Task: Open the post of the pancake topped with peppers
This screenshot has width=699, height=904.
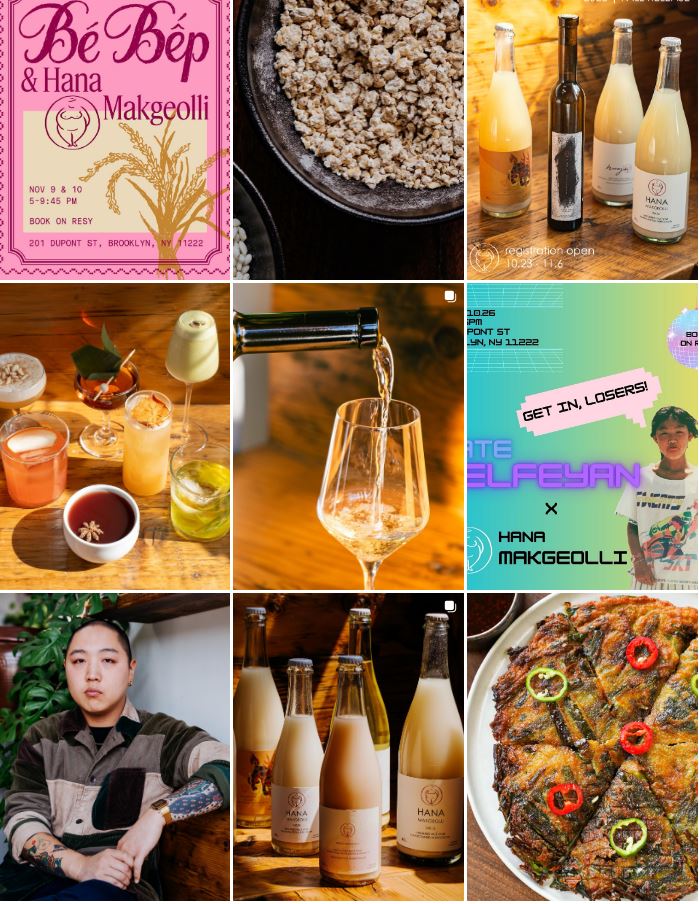Action: point(582,747)
